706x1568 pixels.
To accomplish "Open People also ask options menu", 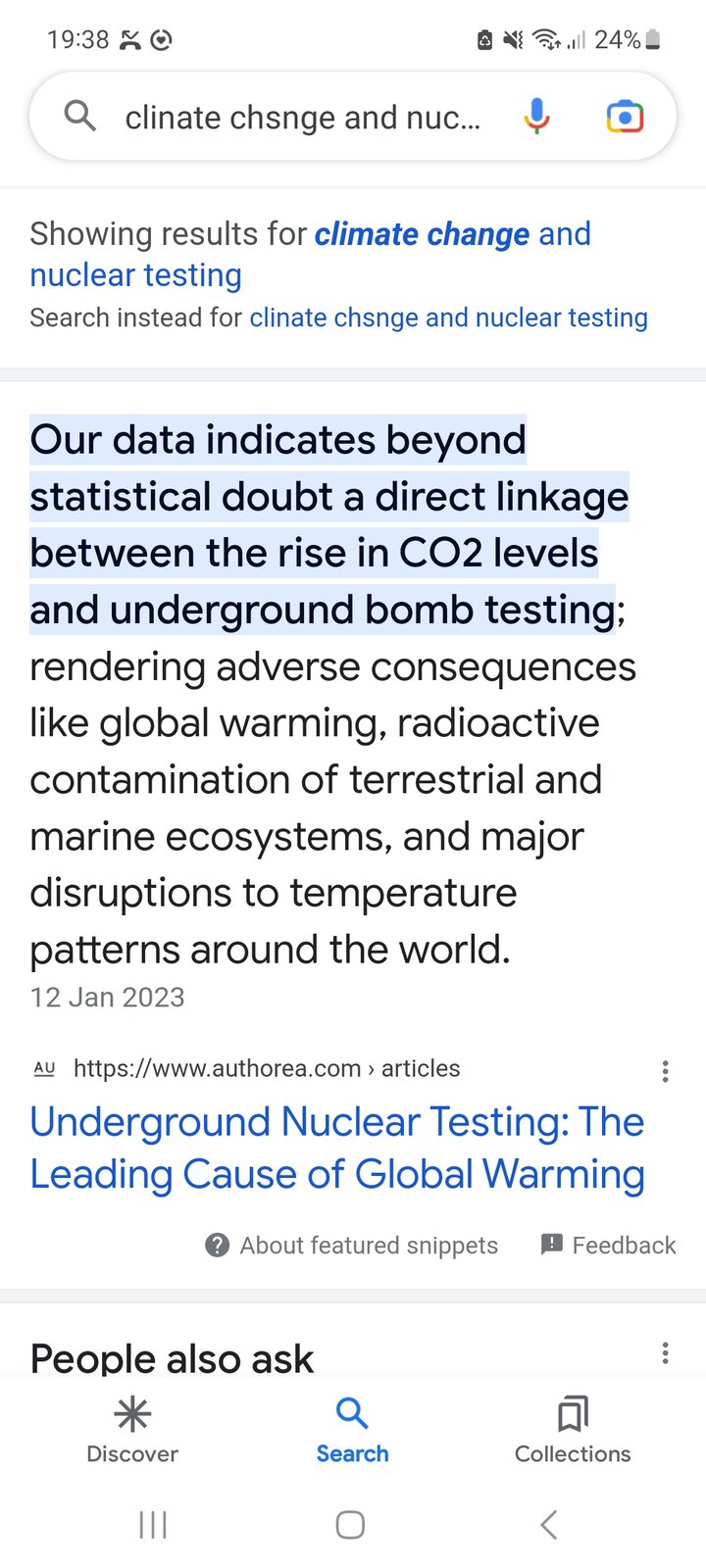I will 665,1353.
